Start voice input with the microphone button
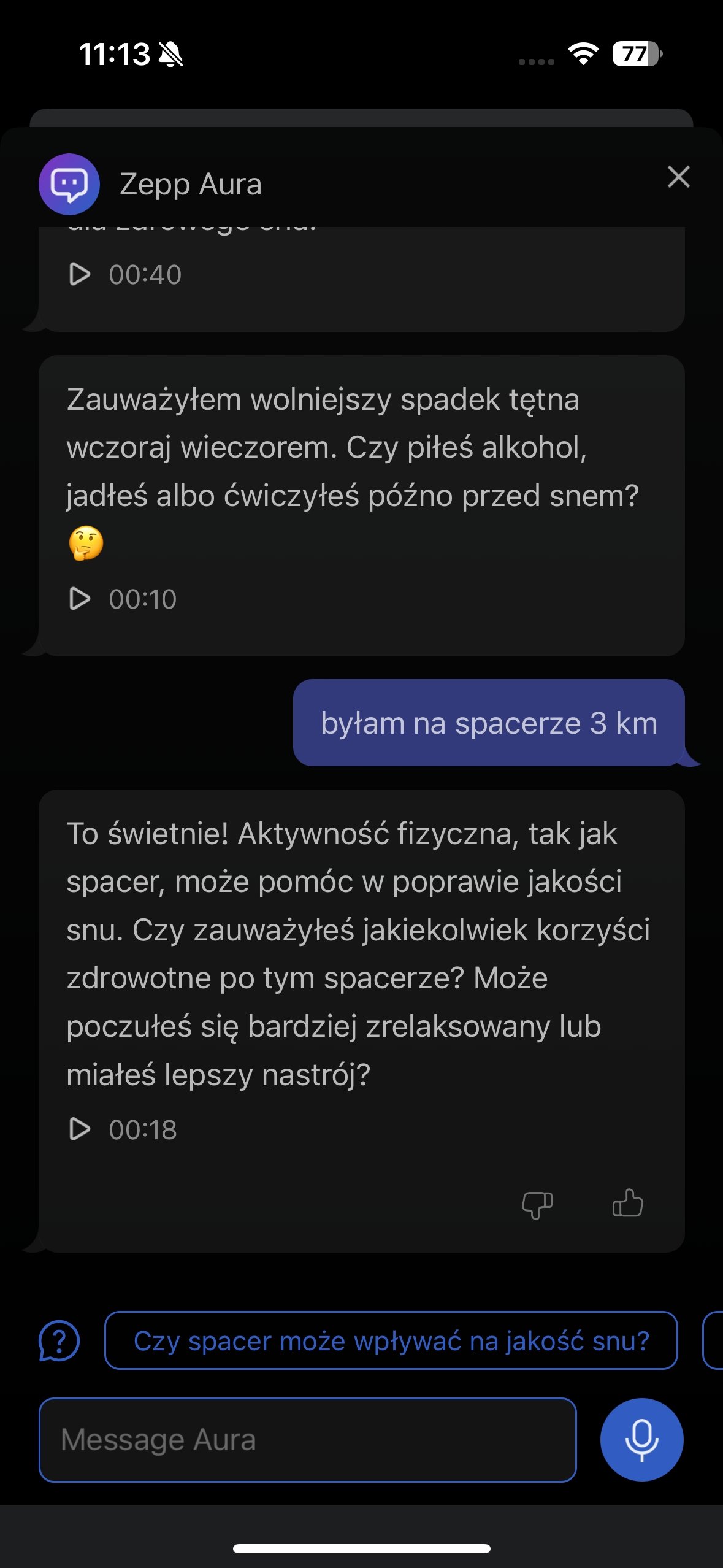Viewport: 723px width, 1568px height. (641, 1440)
